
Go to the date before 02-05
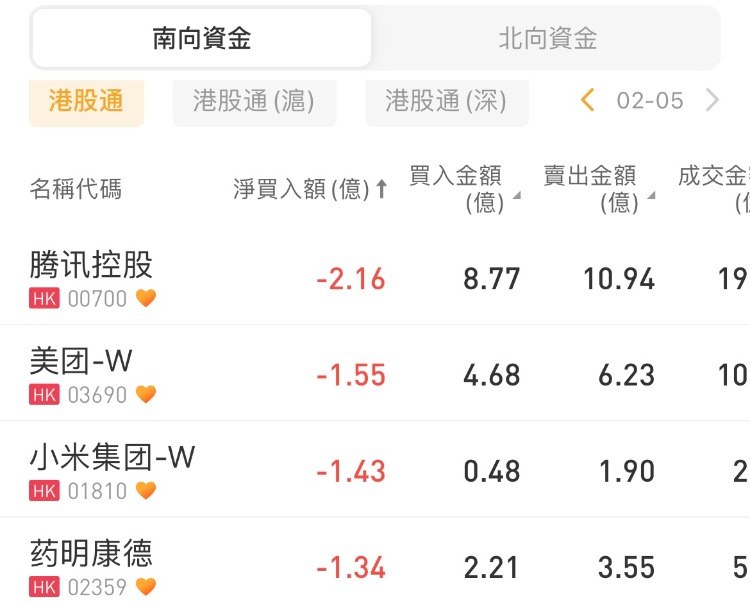[588, 100]
